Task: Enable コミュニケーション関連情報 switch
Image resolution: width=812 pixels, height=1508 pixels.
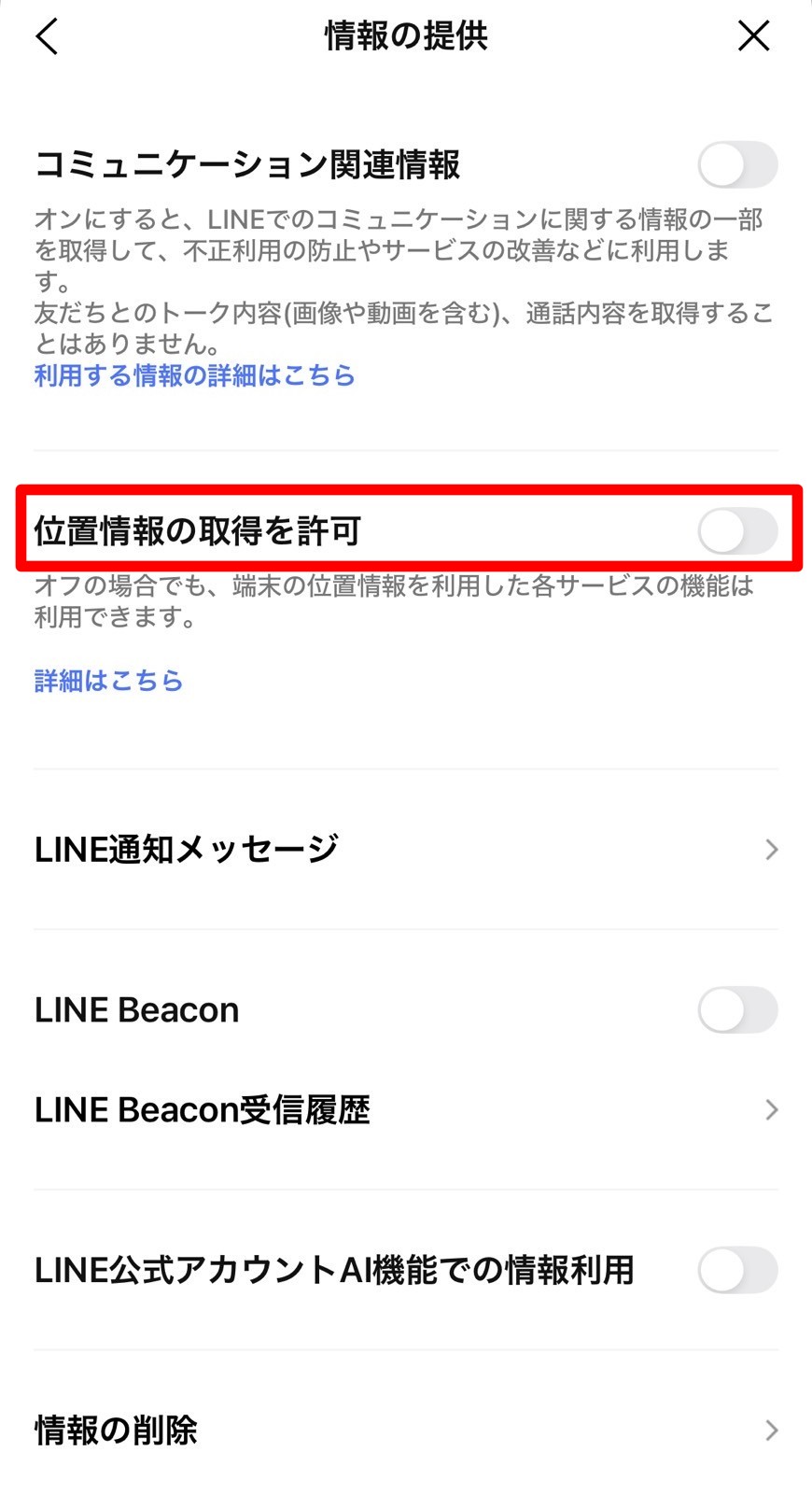Action: [x=736, y=165]
